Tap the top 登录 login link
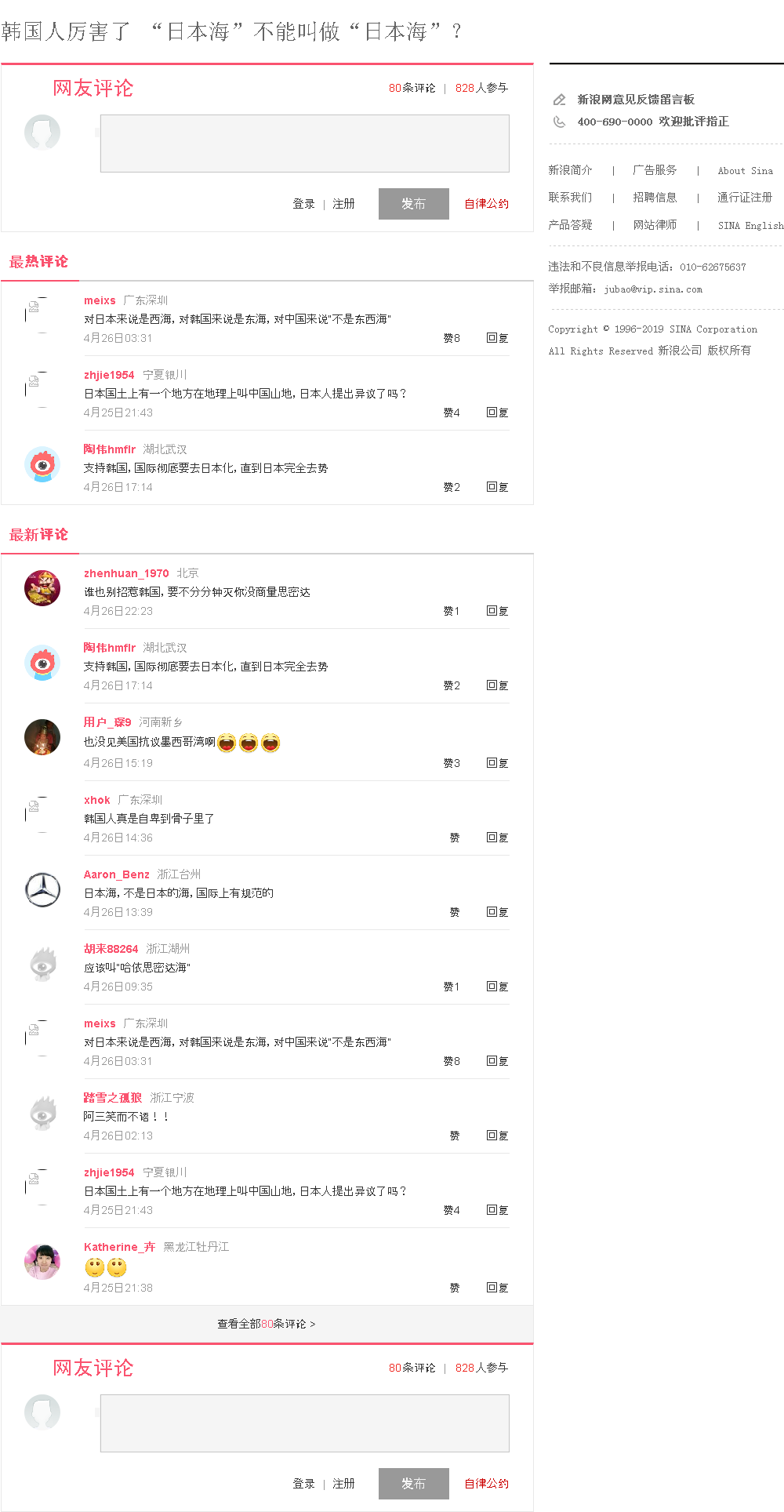 [x=303, y=204]
